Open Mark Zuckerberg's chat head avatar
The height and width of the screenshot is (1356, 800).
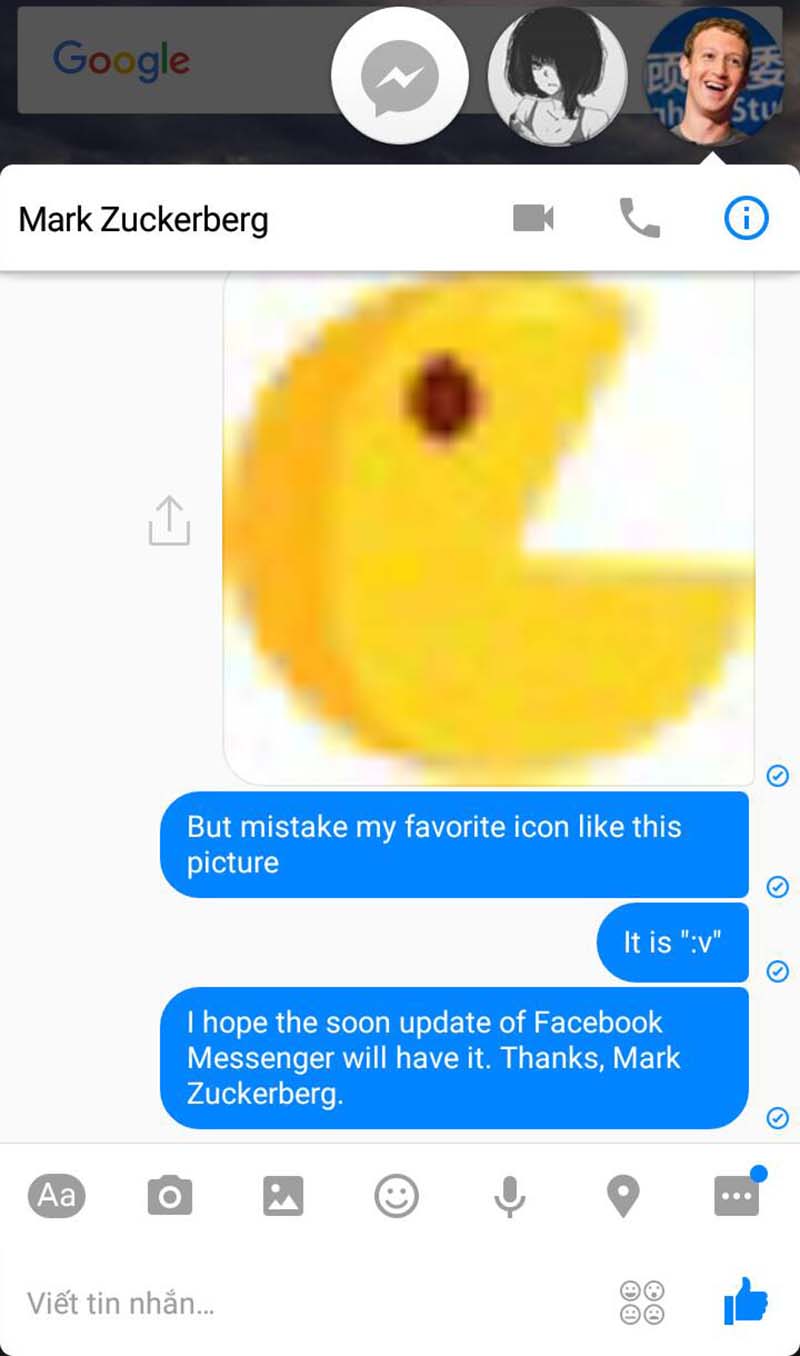pyautogui.click(x=716, y=75)
